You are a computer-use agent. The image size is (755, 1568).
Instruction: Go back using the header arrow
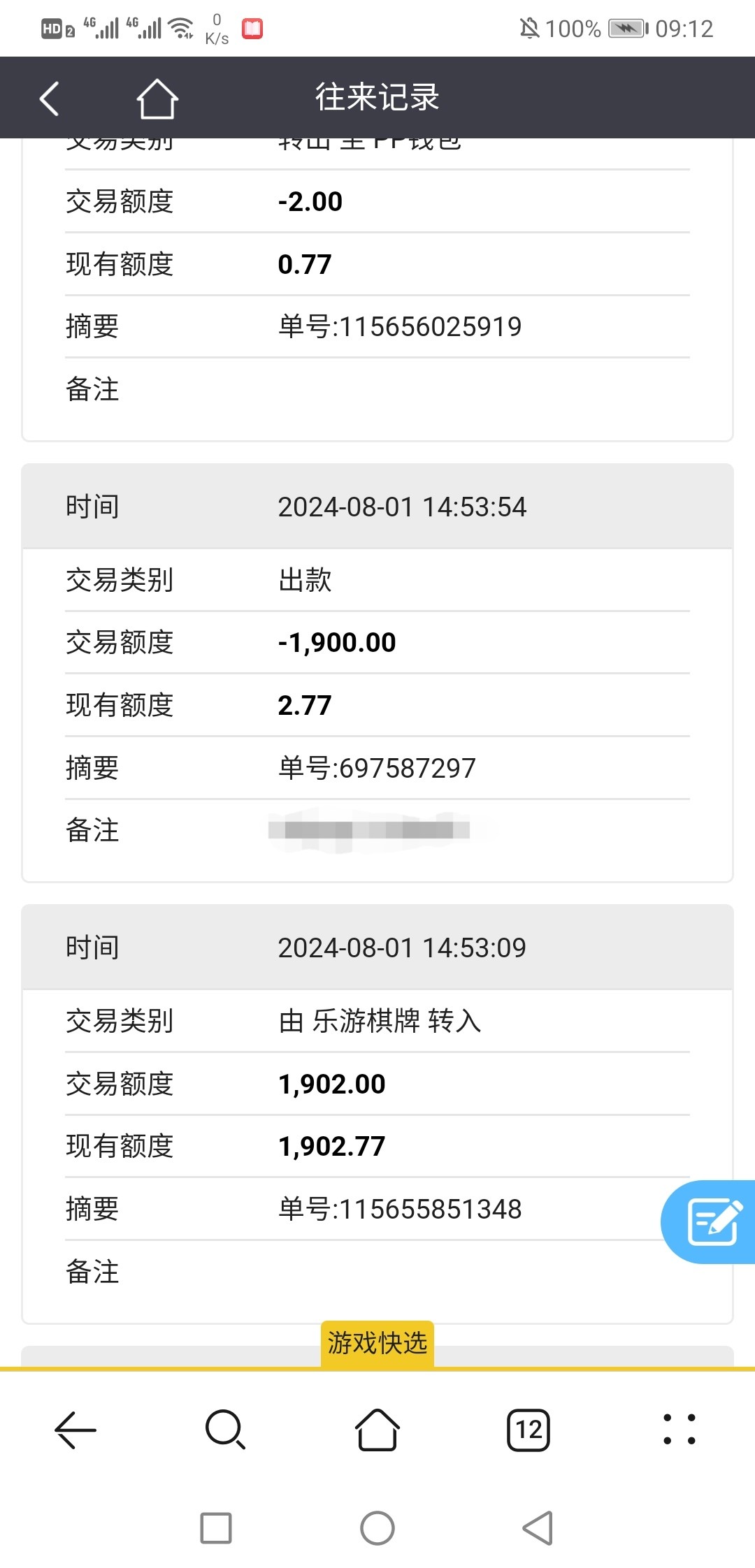[x=49, y=98]
